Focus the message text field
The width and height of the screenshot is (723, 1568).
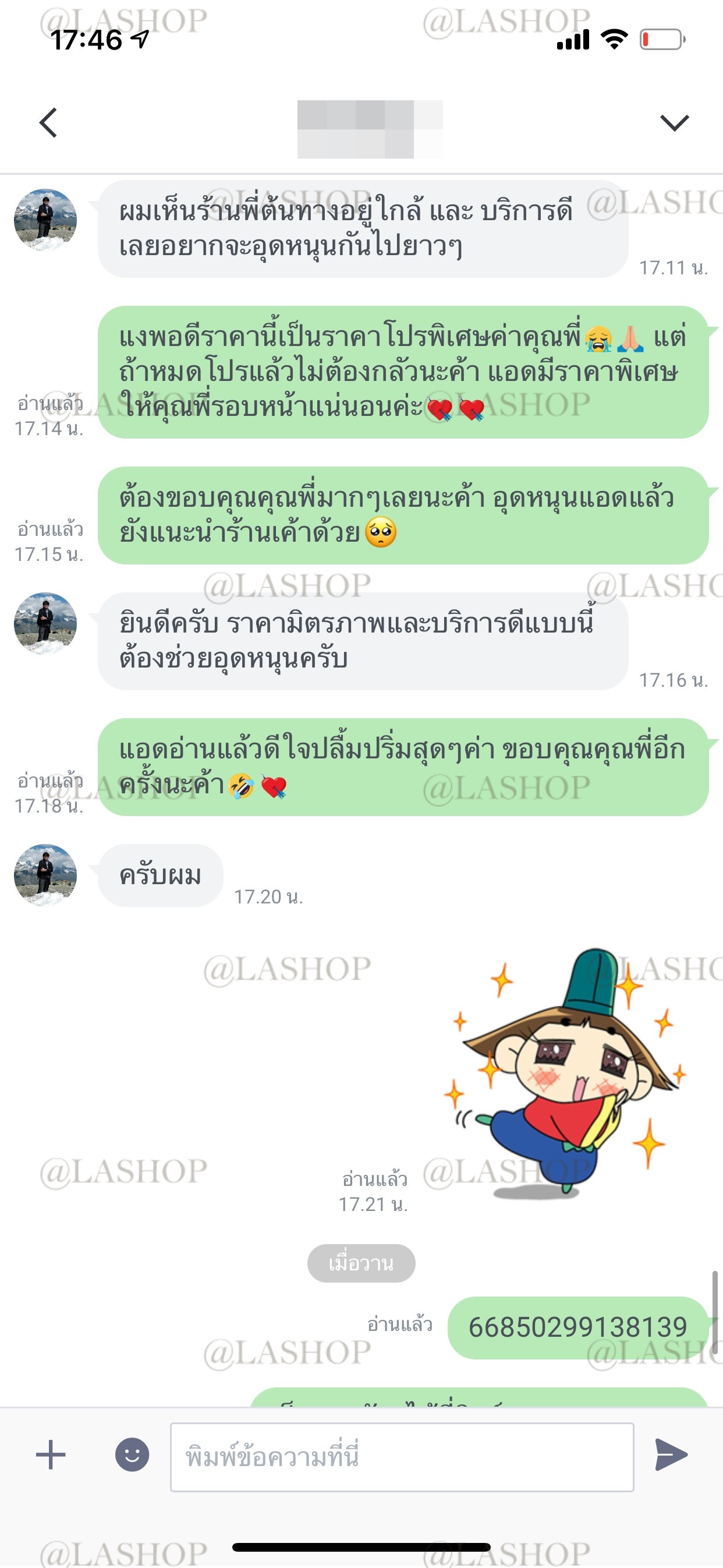point(402,1457)
